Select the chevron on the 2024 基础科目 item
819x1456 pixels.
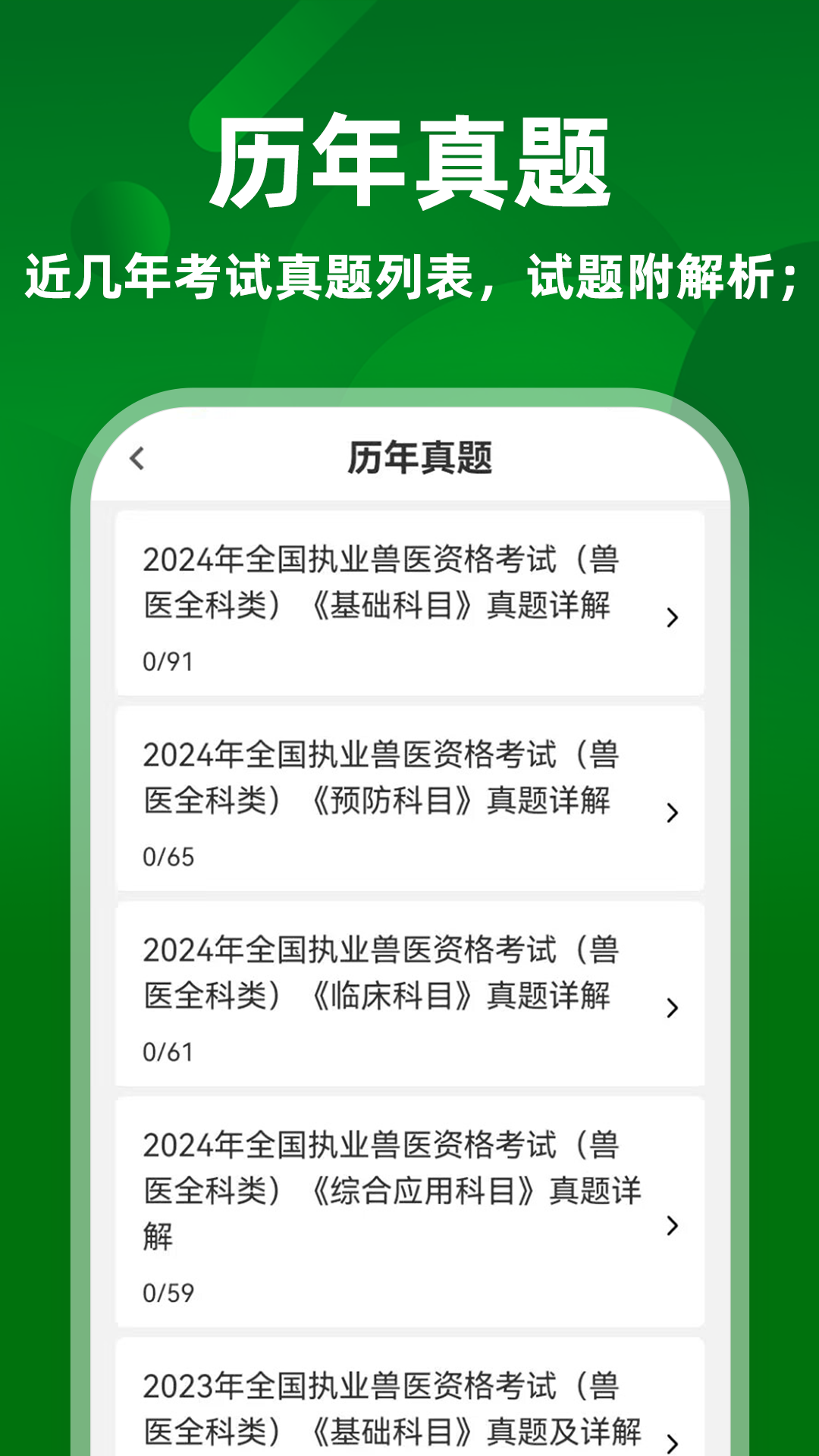click(x=670, y=618)
